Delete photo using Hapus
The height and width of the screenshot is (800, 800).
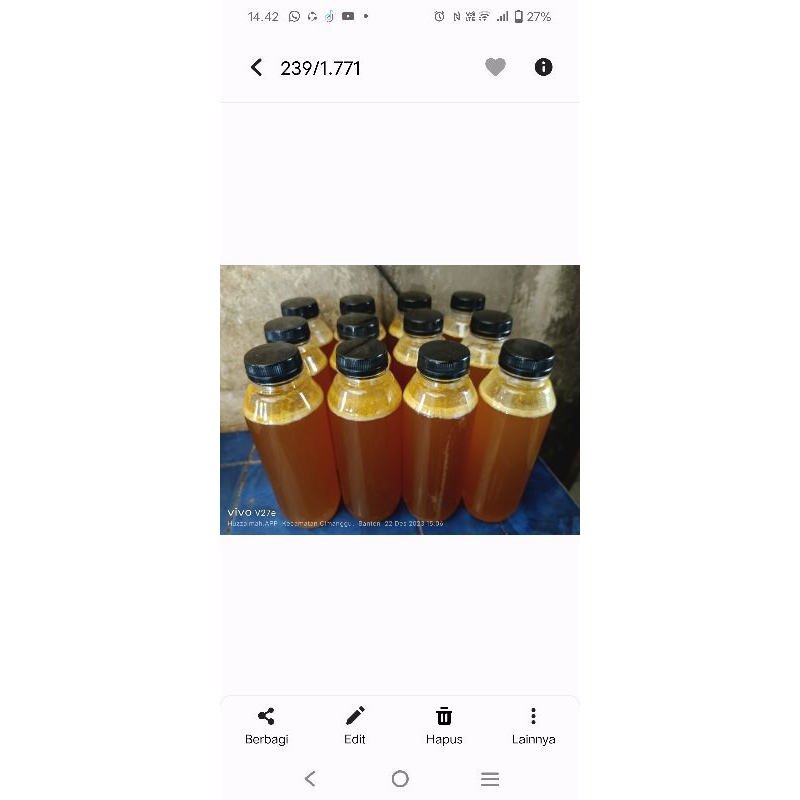click(x=444, y=725)
